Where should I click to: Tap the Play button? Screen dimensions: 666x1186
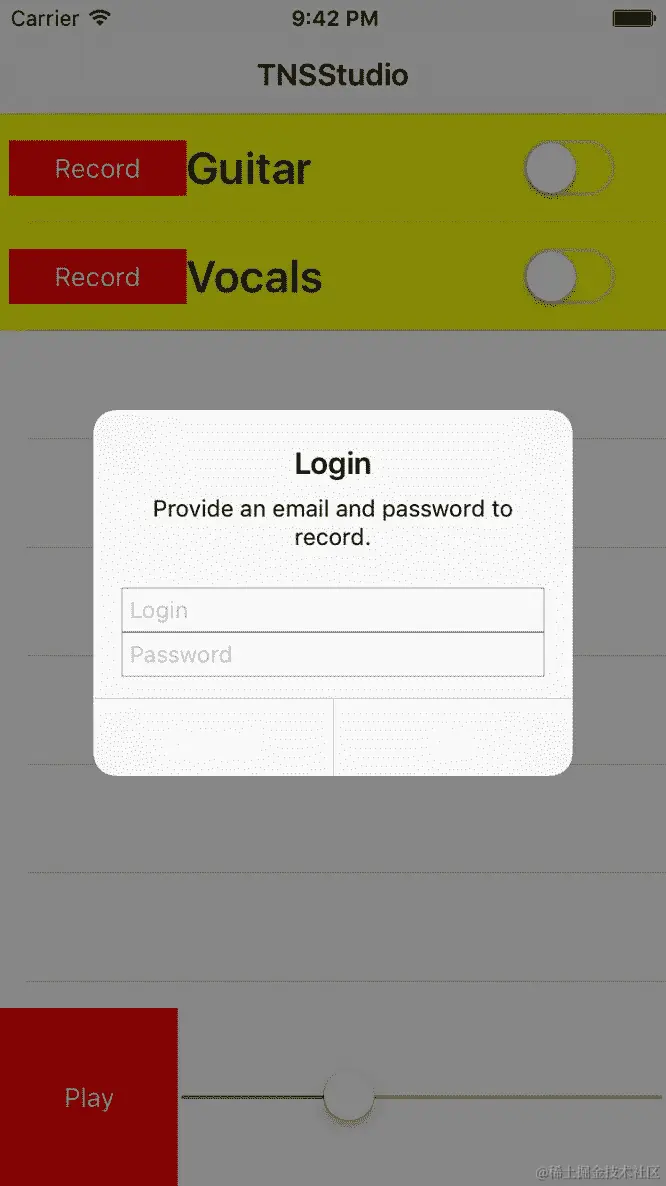(89, 1097)
